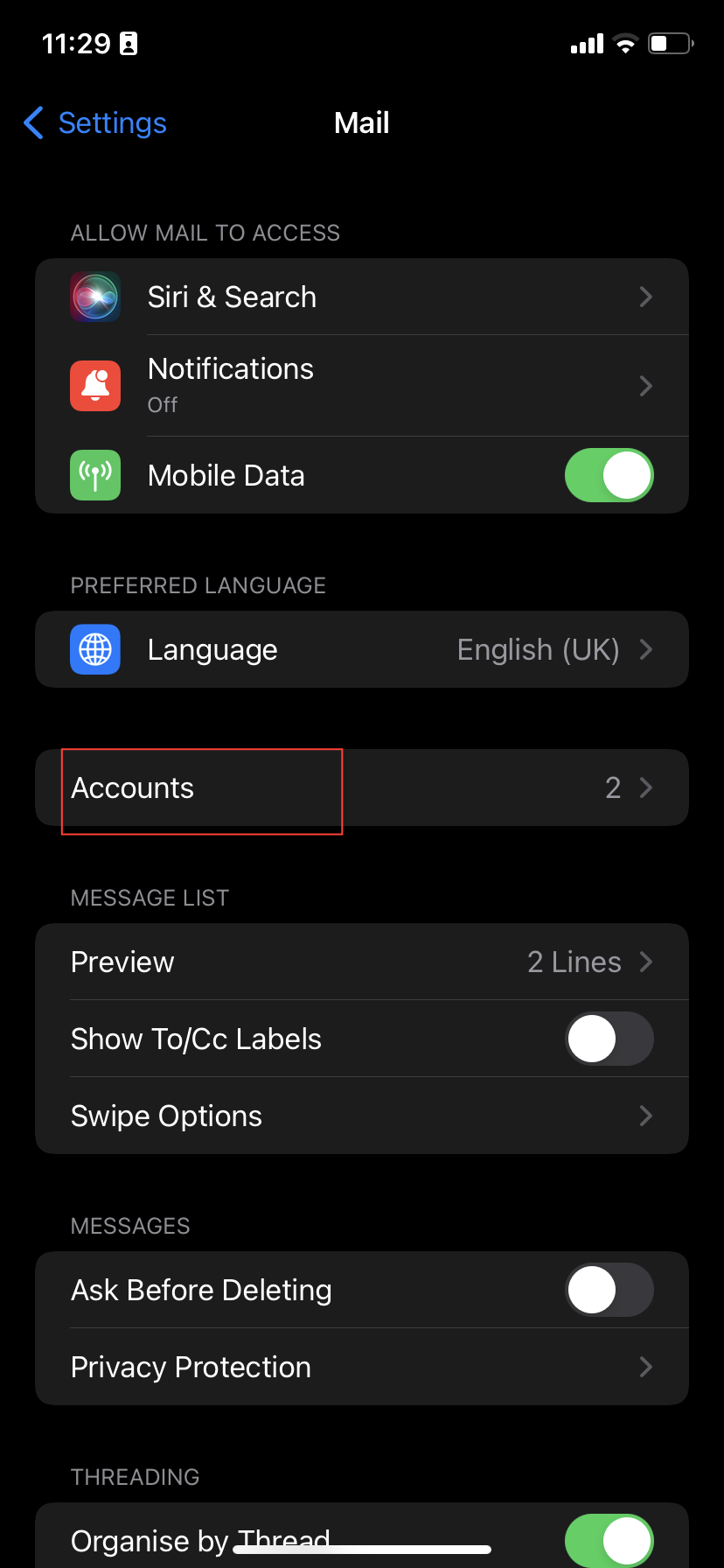Go back to Settings
The image size is (724, 1568).
click(x=96, y=123)
